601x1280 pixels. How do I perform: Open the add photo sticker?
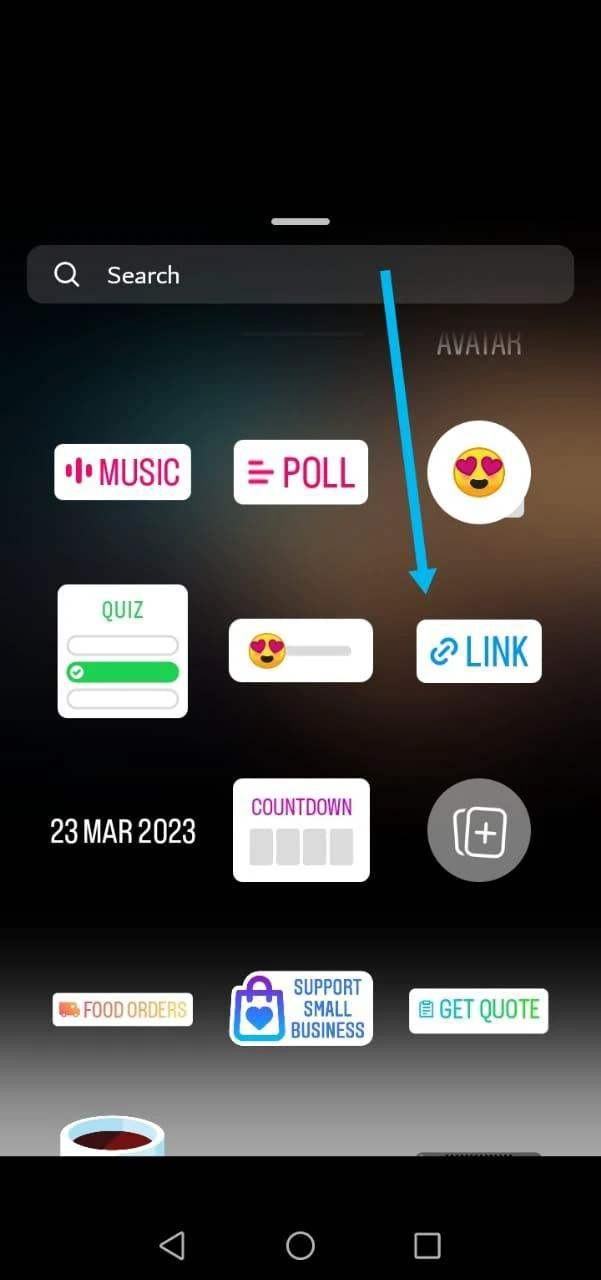479,831
